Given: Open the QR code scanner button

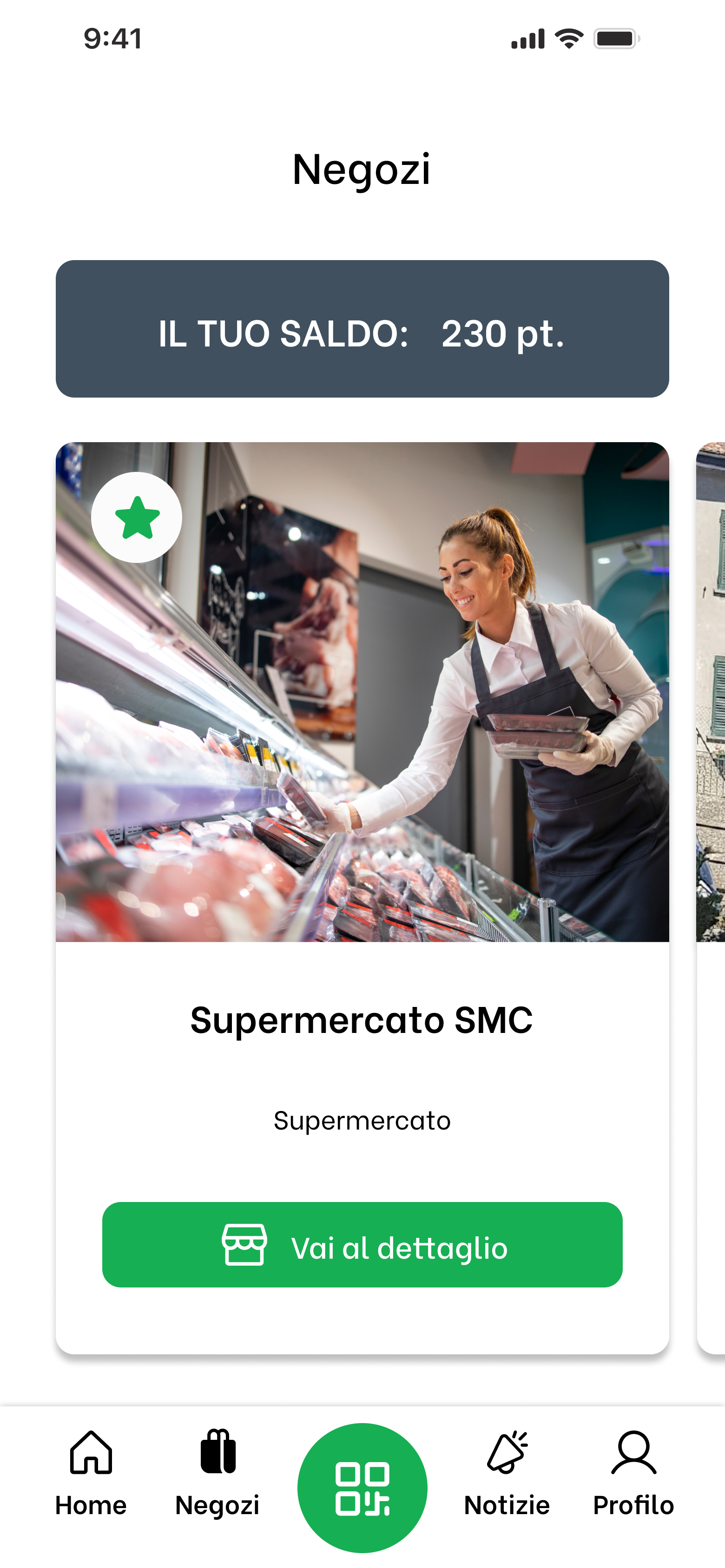Looking at the screenshot, I should tap(362, 1487).
